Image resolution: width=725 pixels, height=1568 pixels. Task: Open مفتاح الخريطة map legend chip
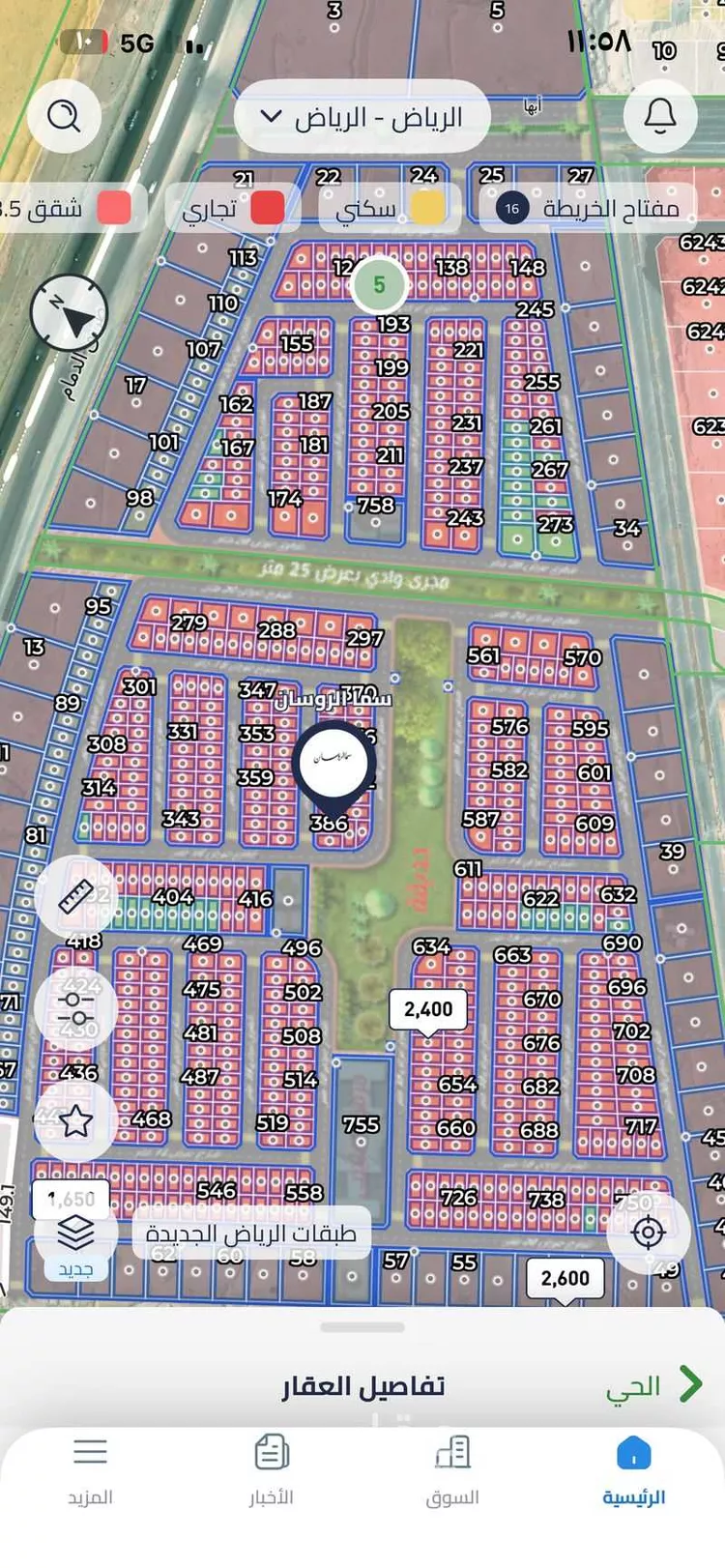pyautogui.click(x=588, y=208)
